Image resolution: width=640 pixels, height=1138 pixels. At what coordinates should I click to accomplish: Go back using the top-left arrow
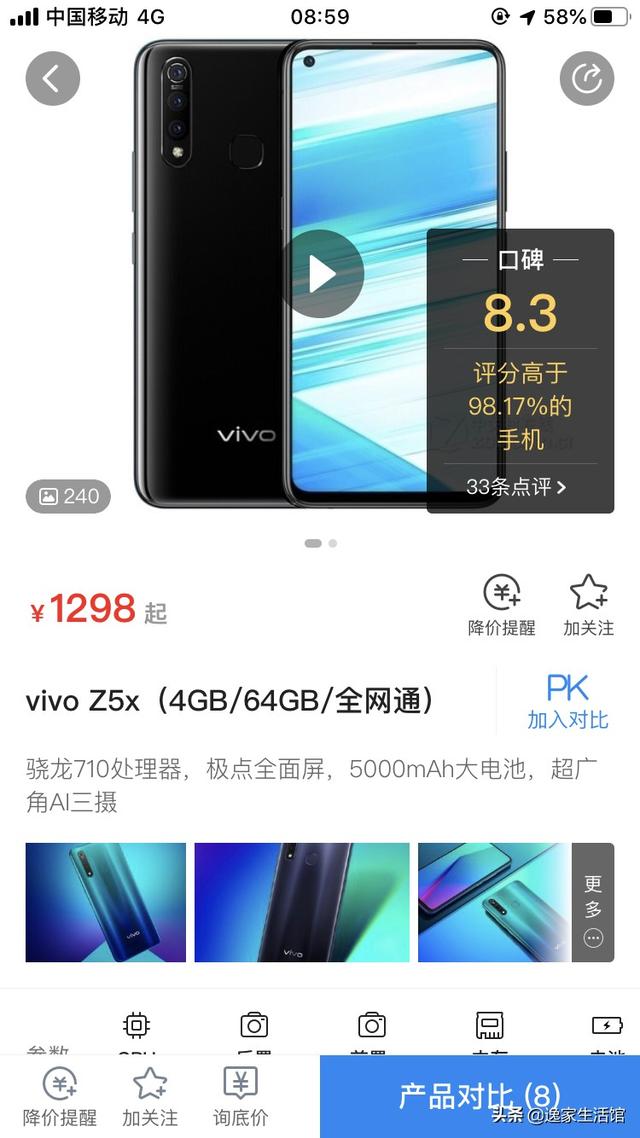pos(52,78)
